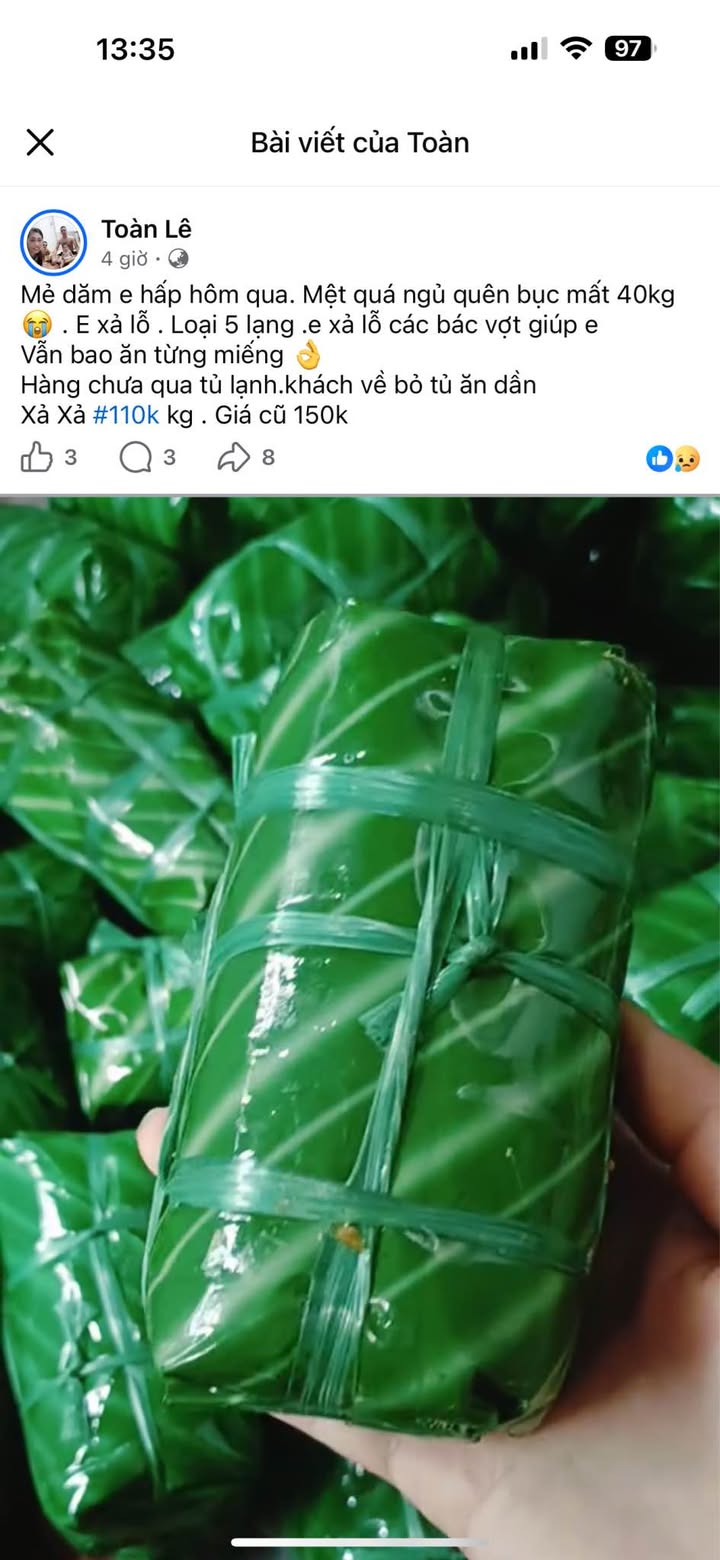
Task: Like this post with the thumbs-up
Action: (x=37, y=458)
